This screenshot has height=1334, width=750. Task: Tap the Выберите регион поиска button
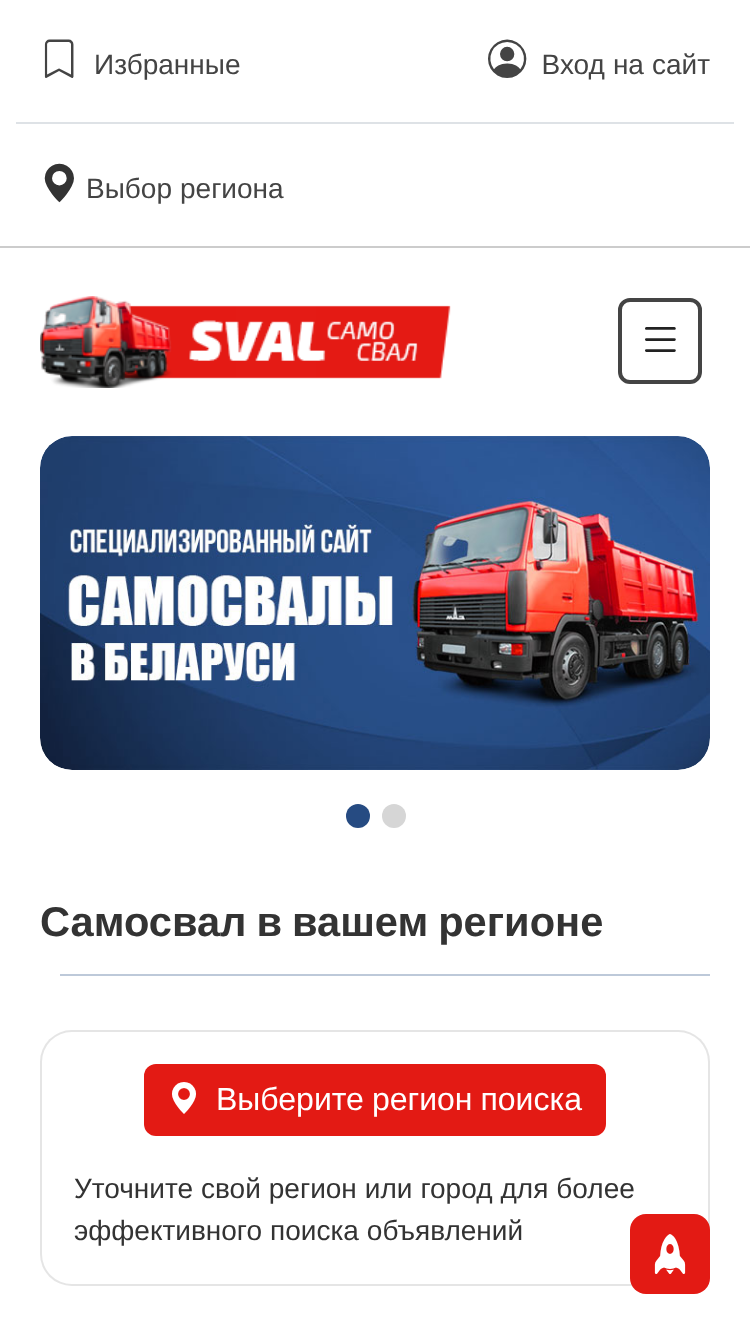pyautogui.click(x=375, y=1100)
